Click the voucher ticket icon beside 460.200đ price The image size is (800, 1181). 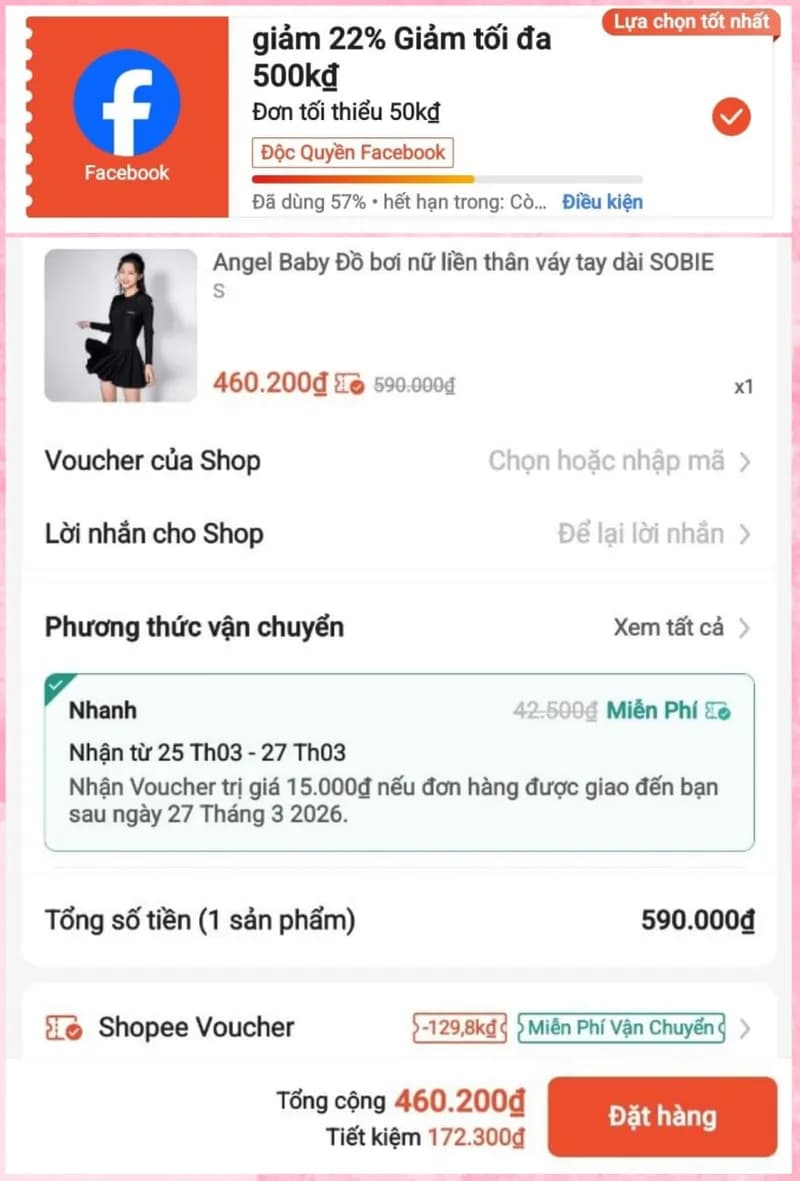click(346, 384)
